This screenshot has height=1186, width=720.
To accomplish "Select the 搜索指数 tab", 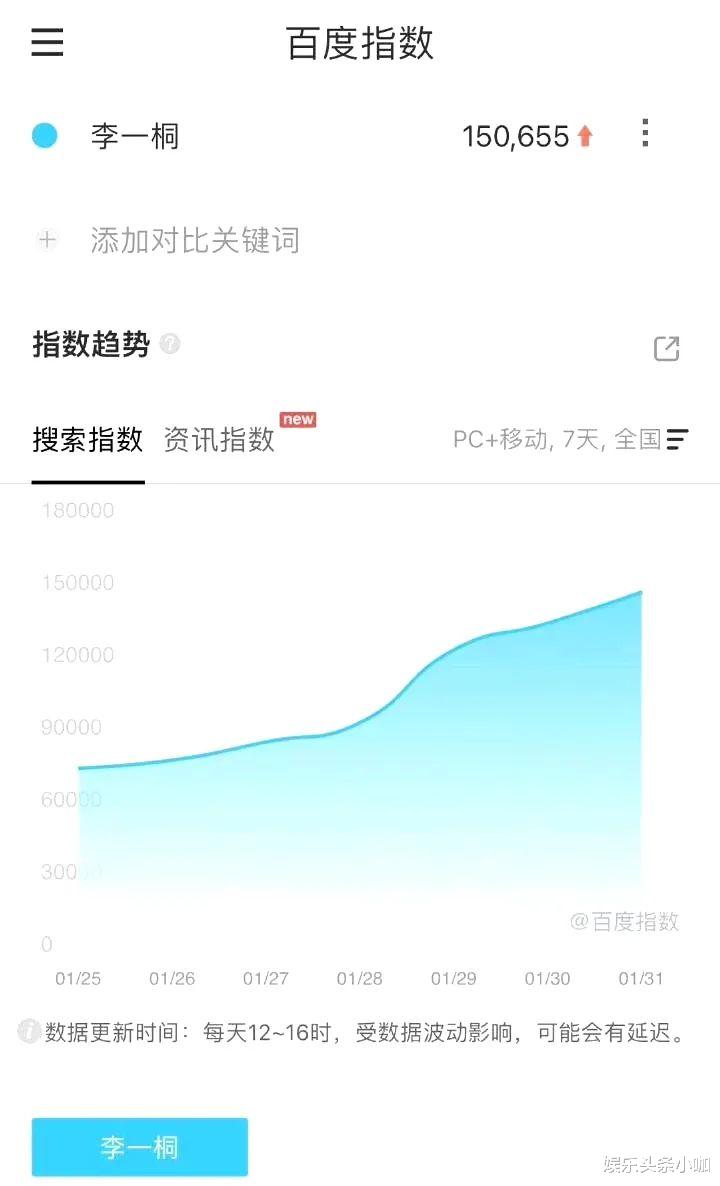I will (x=88, y=440).
